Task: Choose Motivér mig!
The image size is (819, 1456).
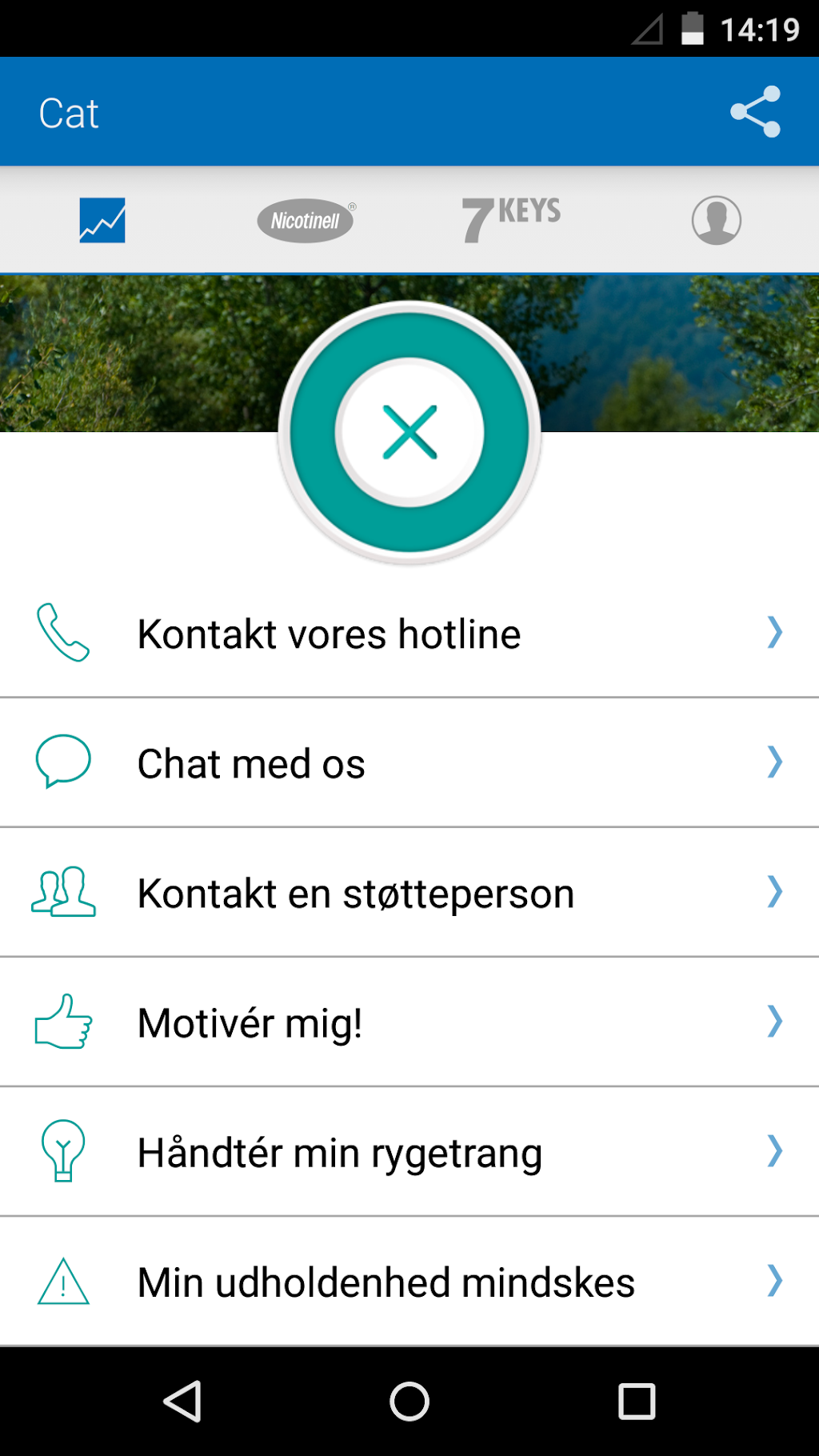Action: [x=409, y=1022]
